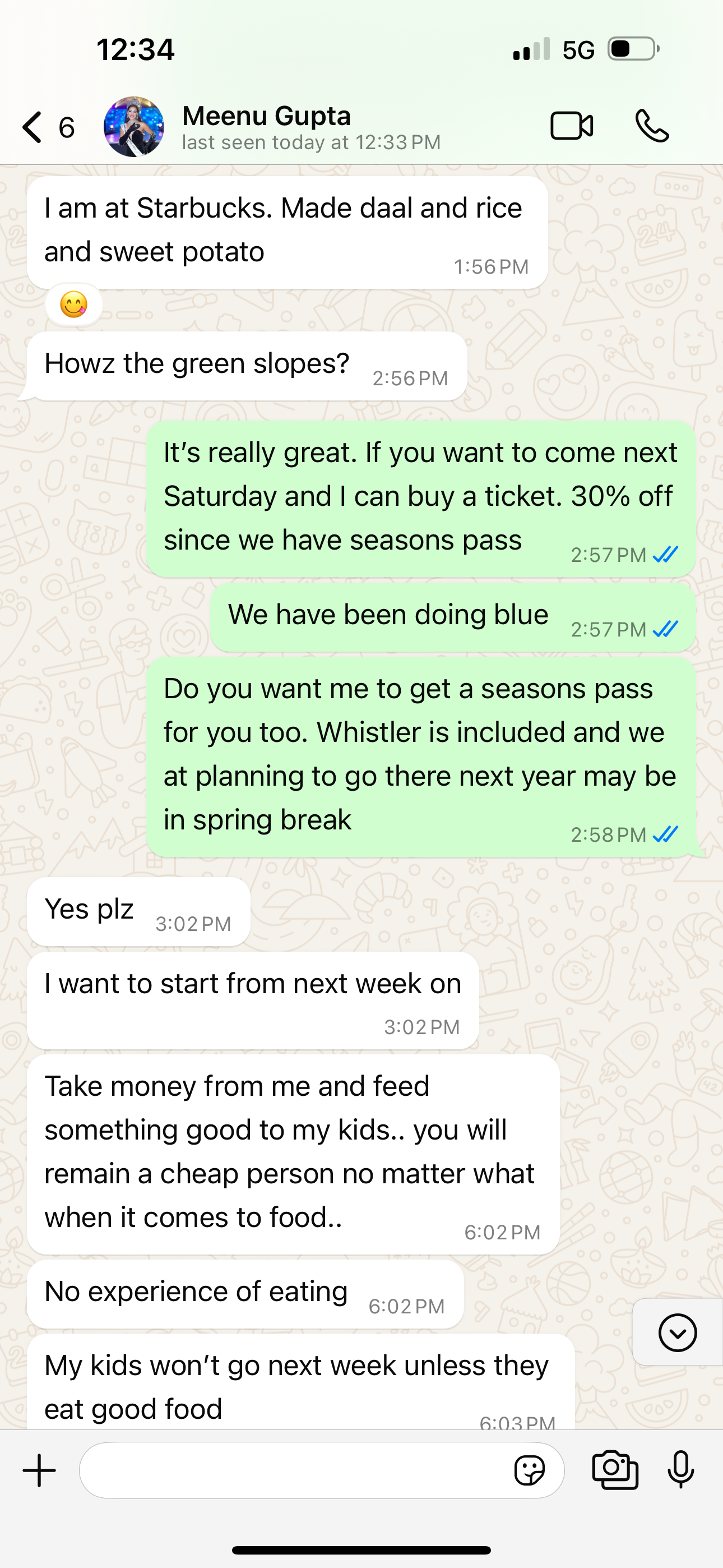View Meenu Gupta's profile picture
This screenshot has width=723, height=1568.
pos(134,127)
